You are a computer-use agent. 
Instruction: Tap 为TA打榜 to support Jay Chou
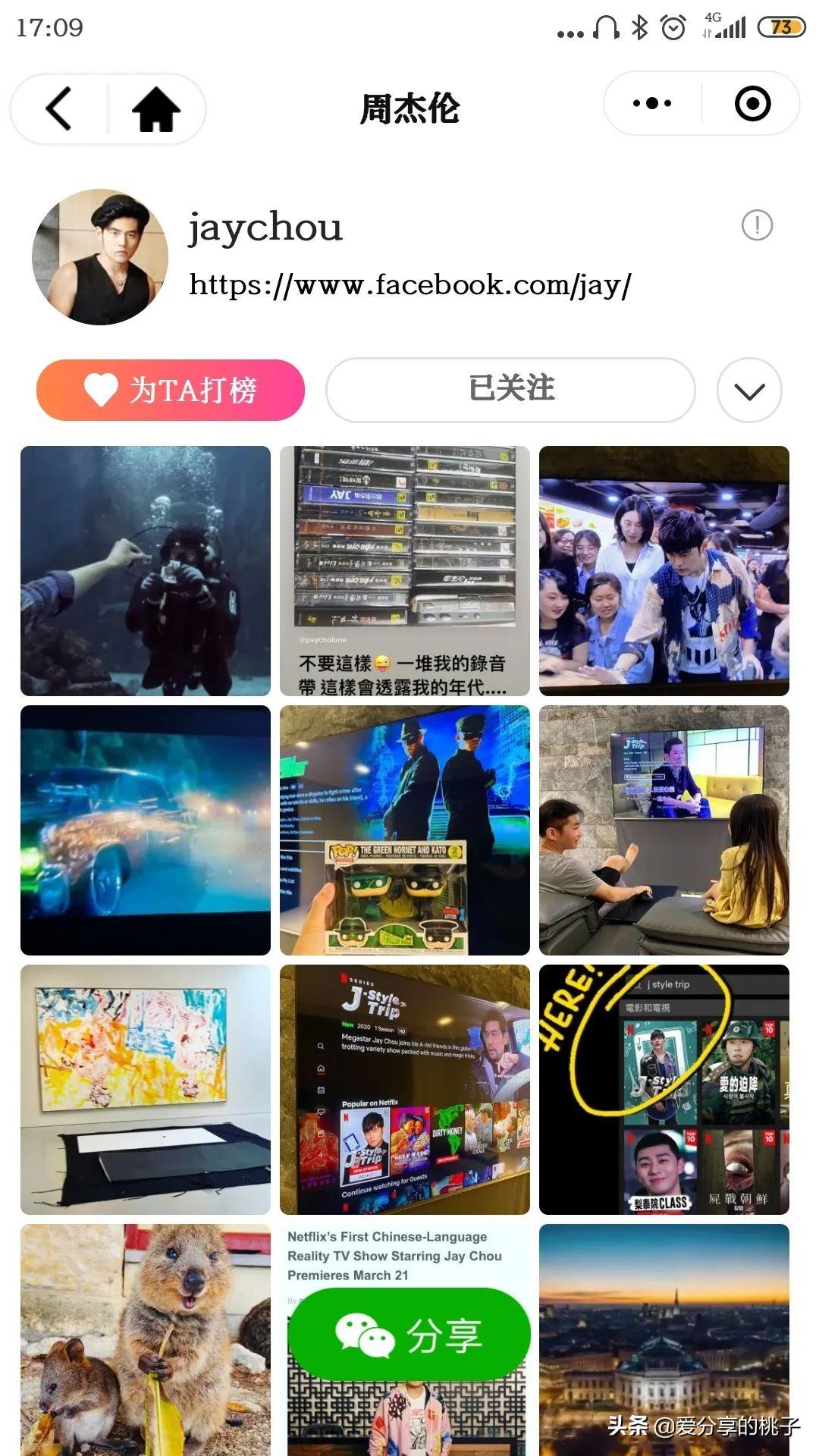[x=171, y=390]
